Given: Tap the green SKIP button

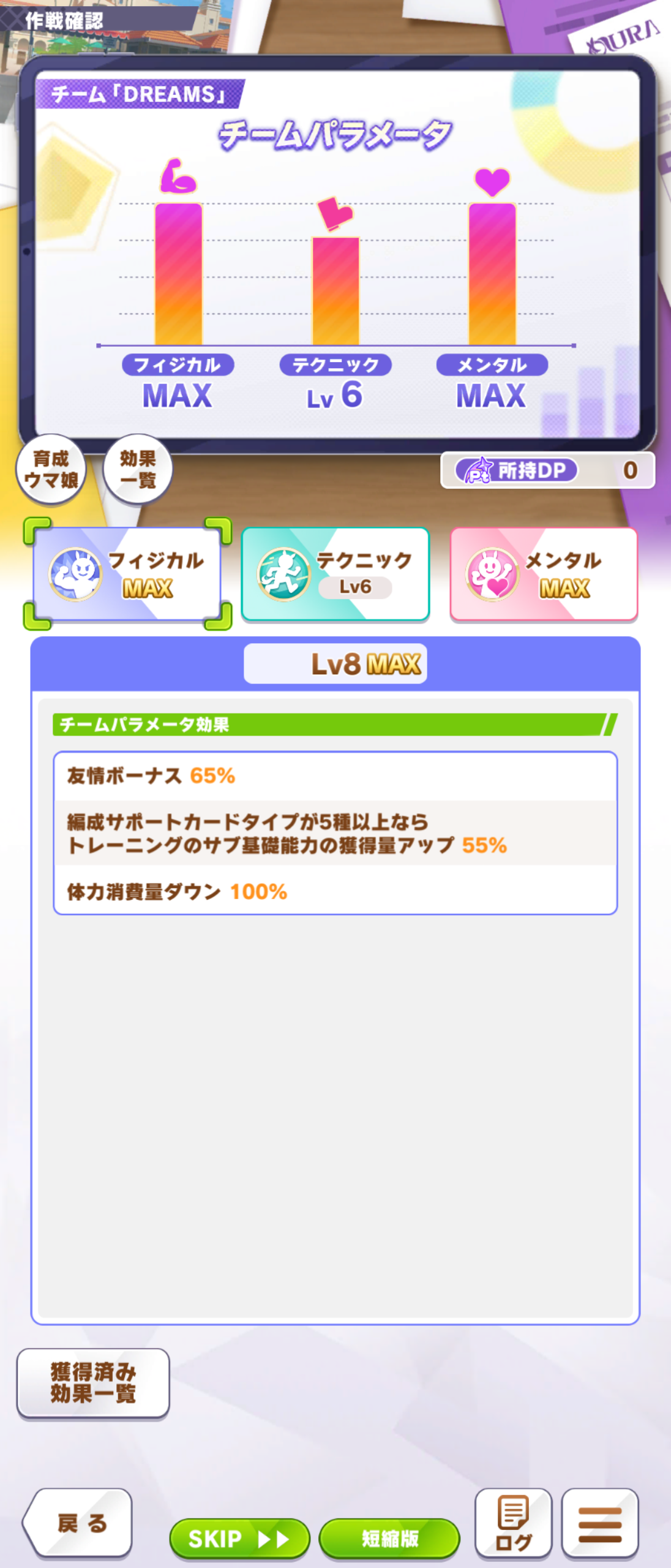Looking at the screenshot, I should click(239, 1538).
